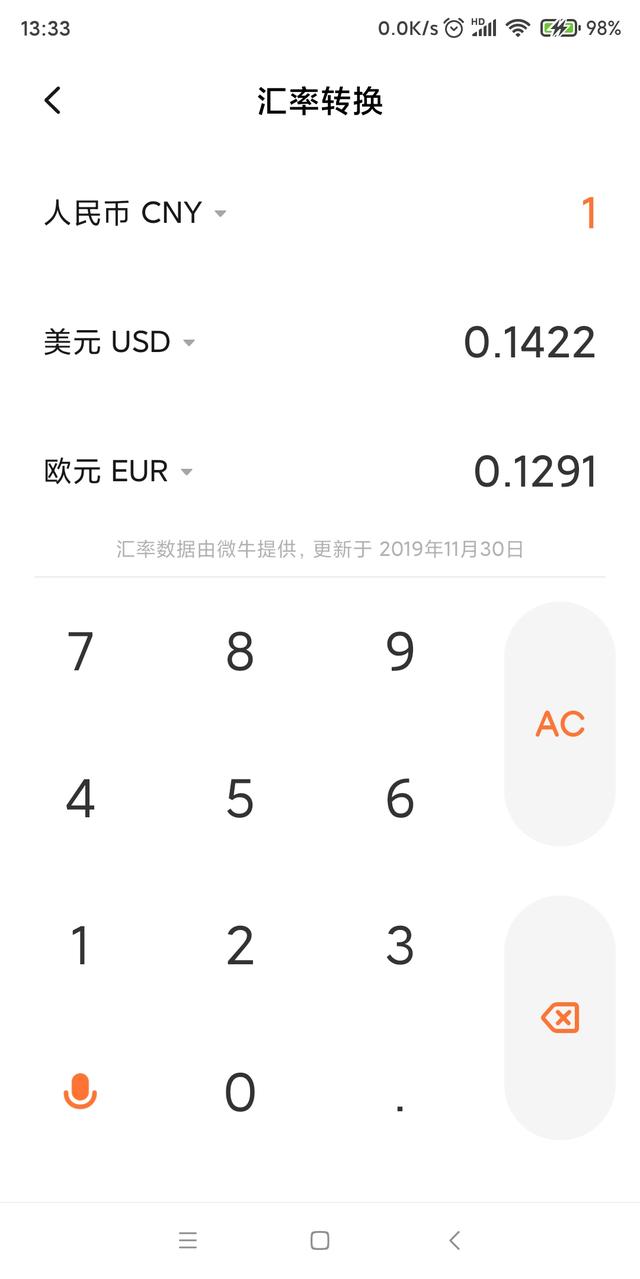Image resolution: width=640 pixels, height=1279 pixels.
Task: Tap the 3 key
Action: click(400, 945)
